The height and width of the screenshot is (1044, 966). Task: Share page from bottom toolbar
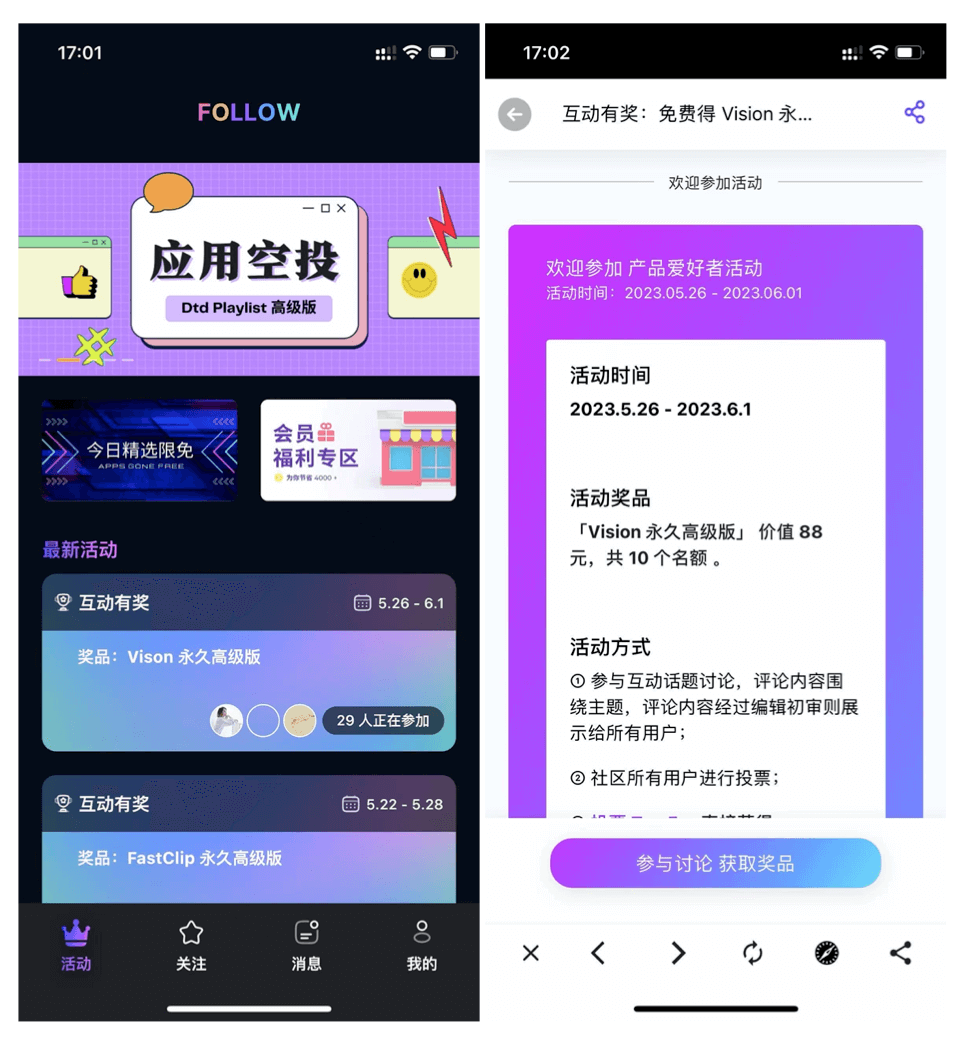[x=900, y=953]
